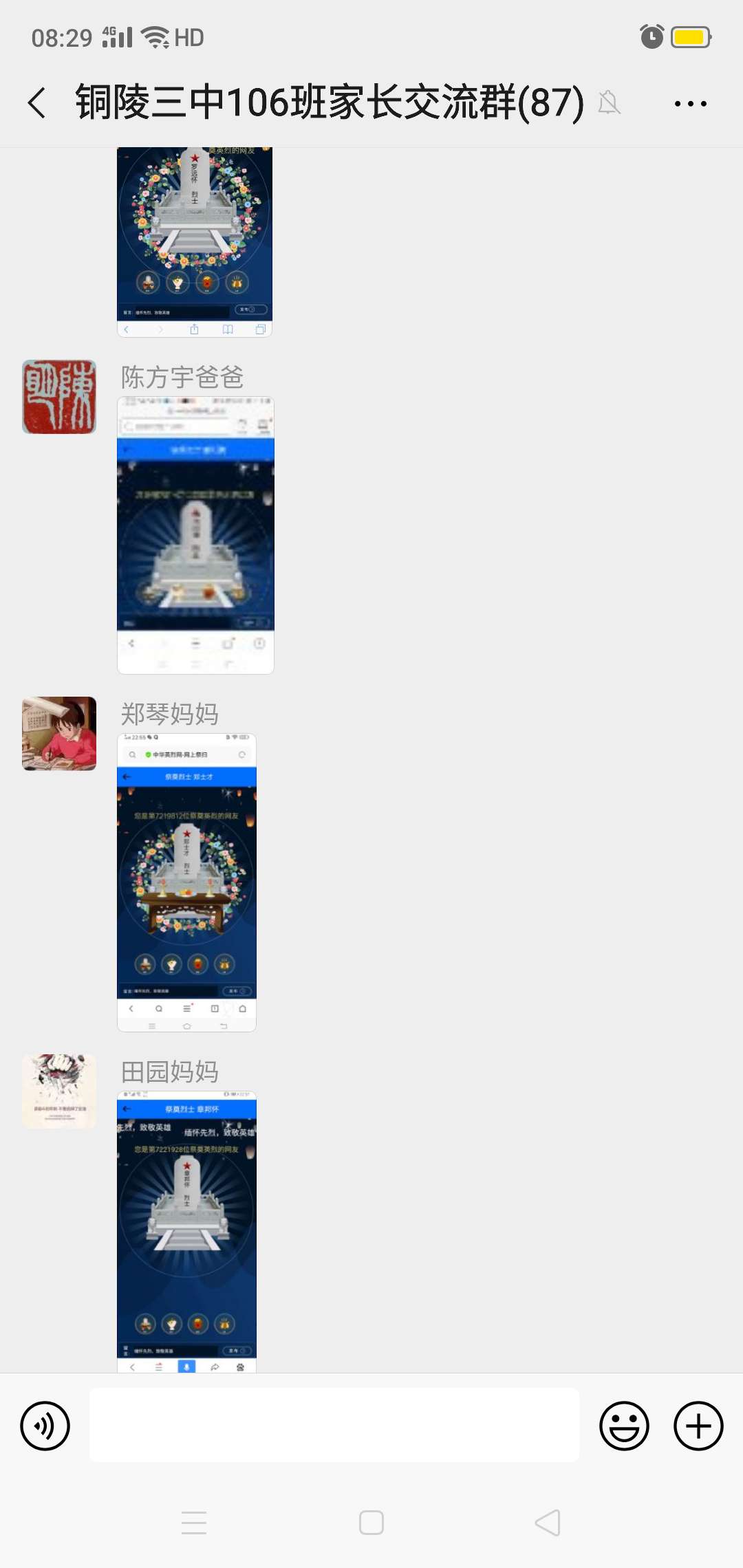View image sent by 郑琴妈妈
The width and height of the screenshot is (743, 1568).
click(186, 882)
